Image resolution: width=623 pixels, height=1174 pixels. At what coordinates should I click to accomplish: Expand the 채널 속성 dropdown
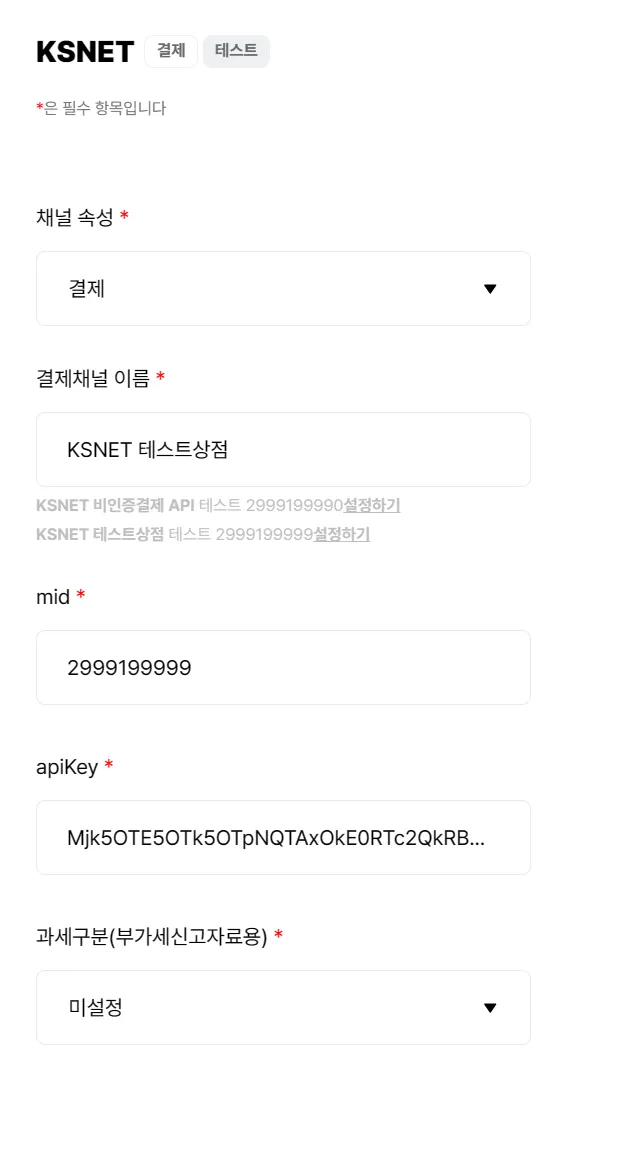[283, 289]
